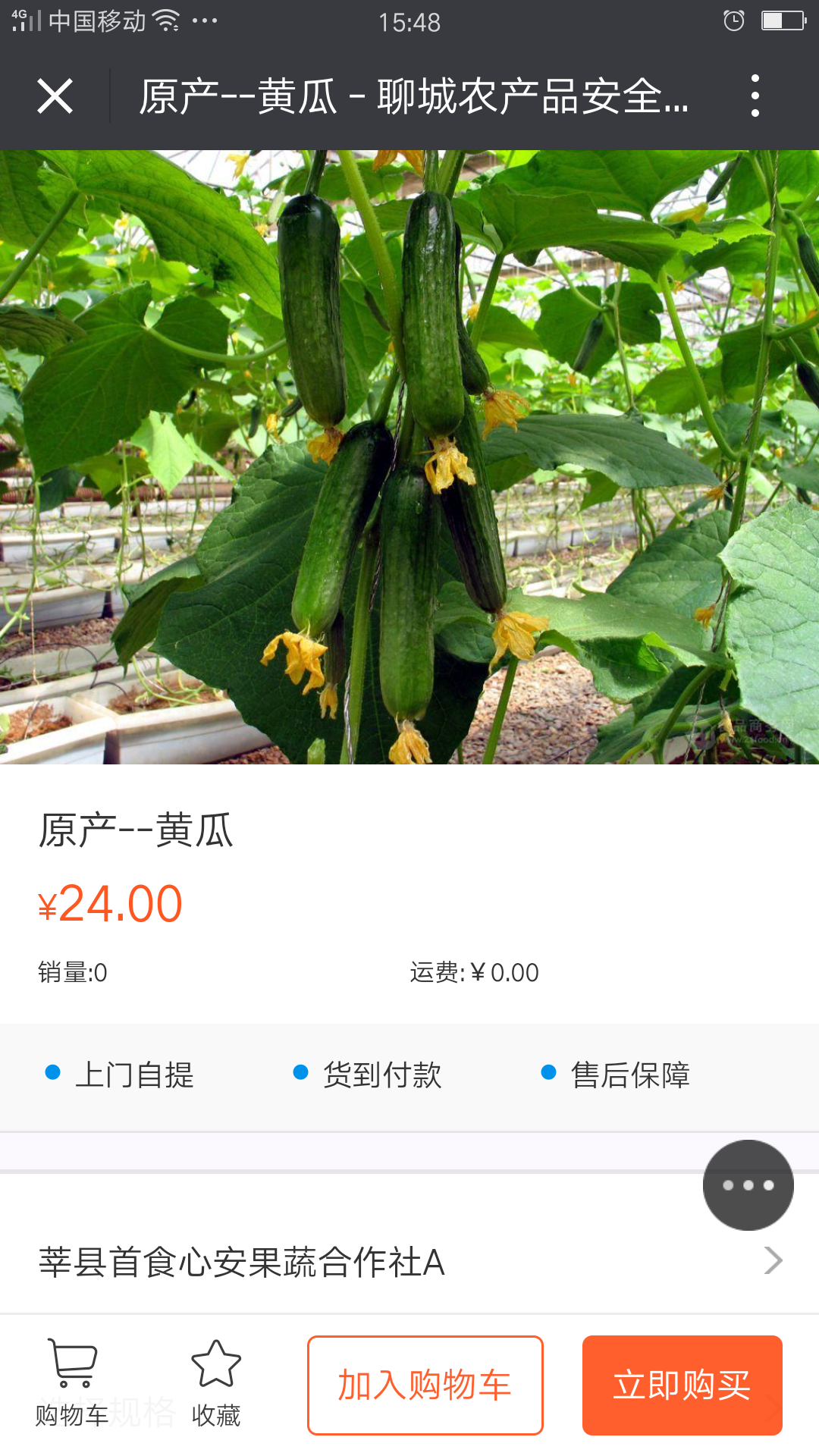Open the three-dot overflow menu
The height and width of the screenshot is (1456, 819).
coord(755,96)
